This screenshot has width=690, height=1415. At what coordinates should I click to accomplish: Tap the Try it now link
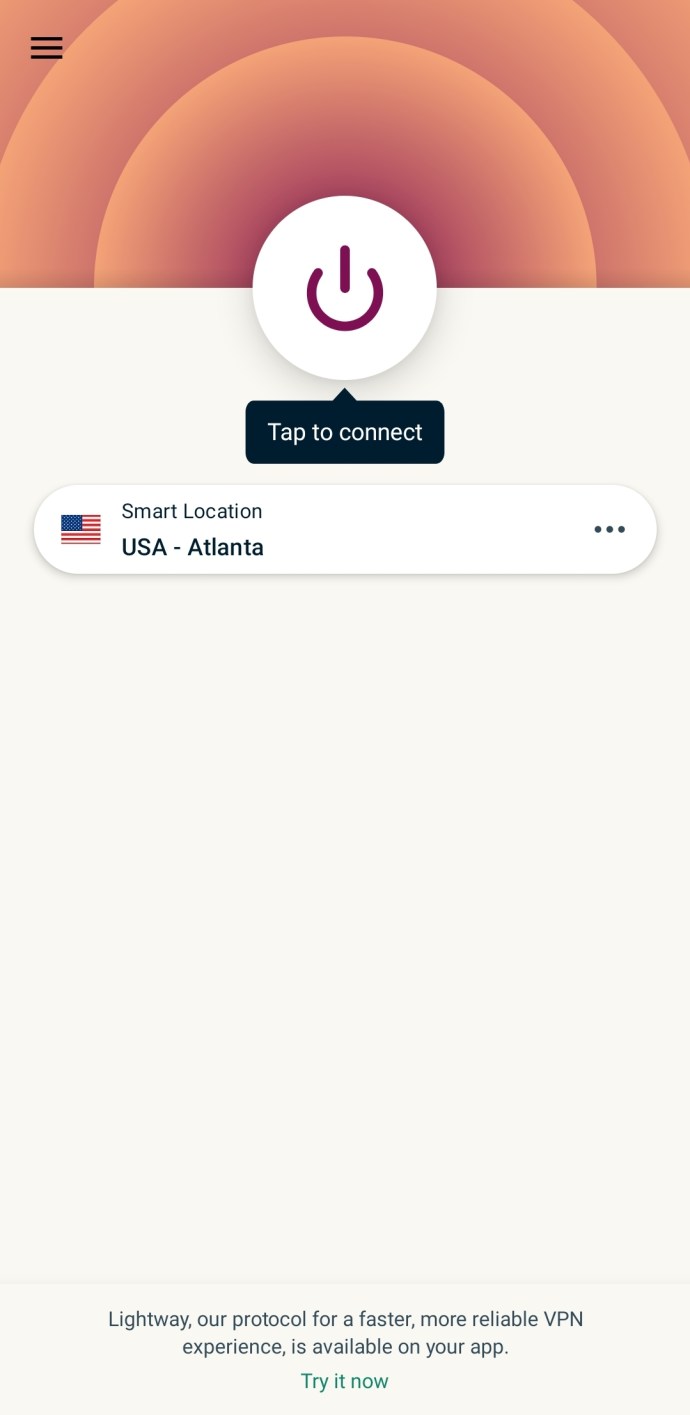coord(344,1381)
